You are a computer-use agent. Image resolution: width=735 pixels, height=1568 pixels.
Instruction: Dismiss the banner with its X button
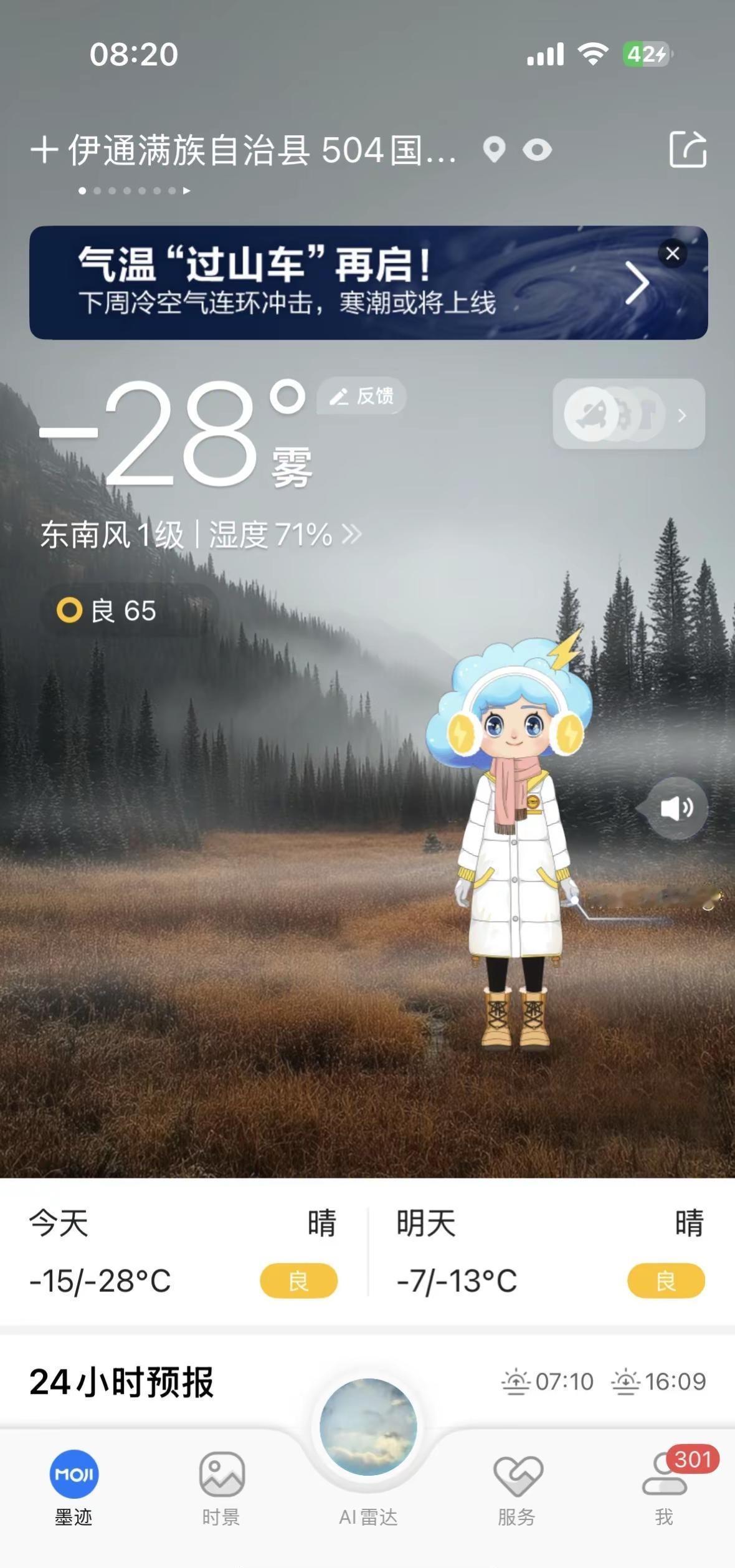[673, 252]
